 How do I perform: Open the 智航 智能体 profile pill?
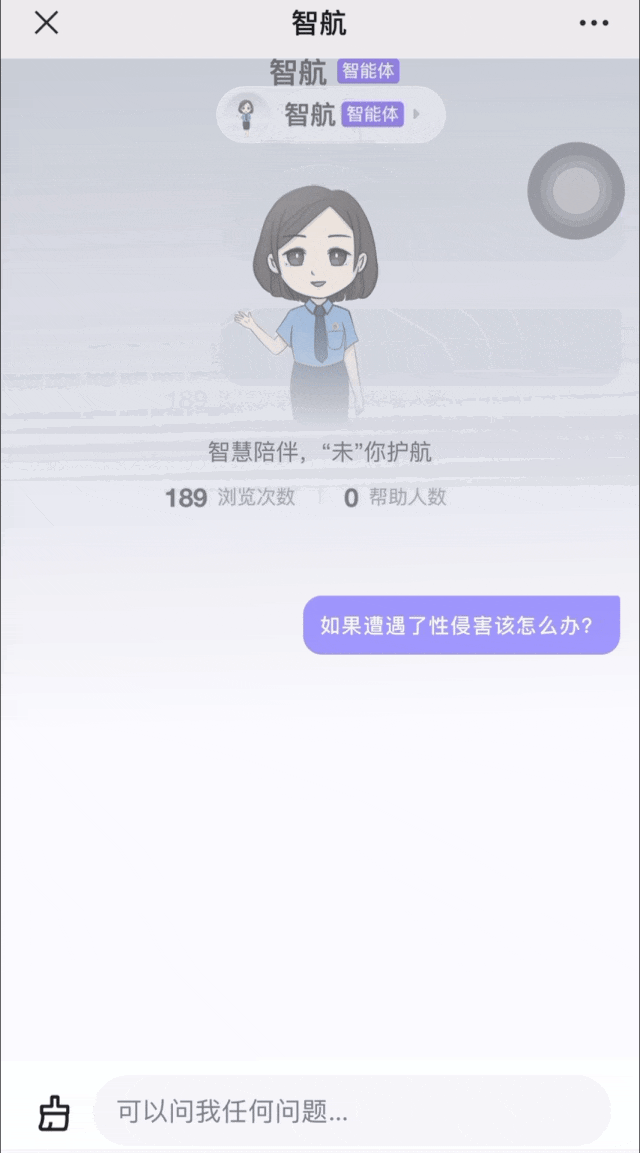pos(330,114)
